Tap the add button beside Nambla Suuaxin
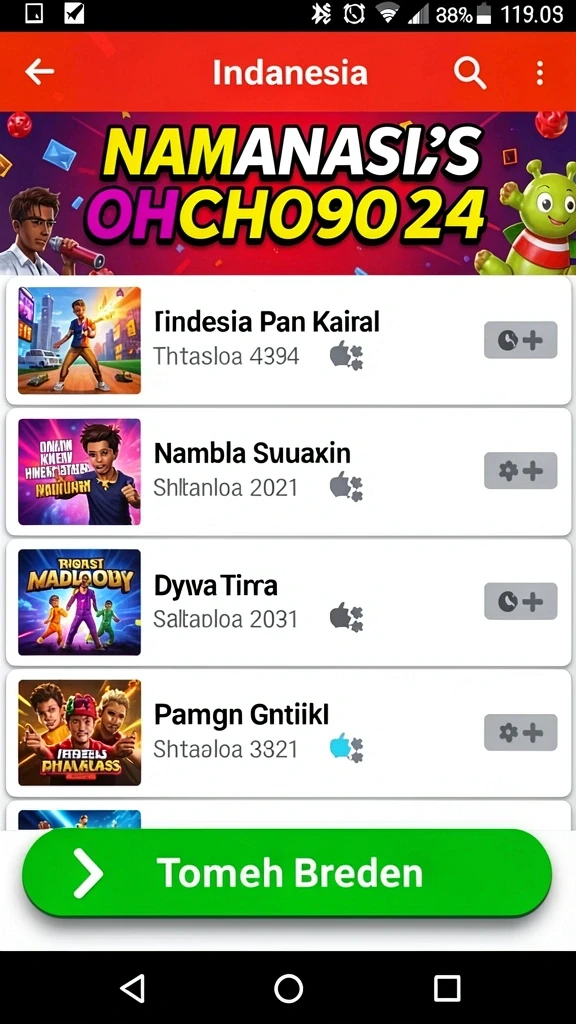The height and width of the screenshot is (1024, 576). tap(520, 470)
